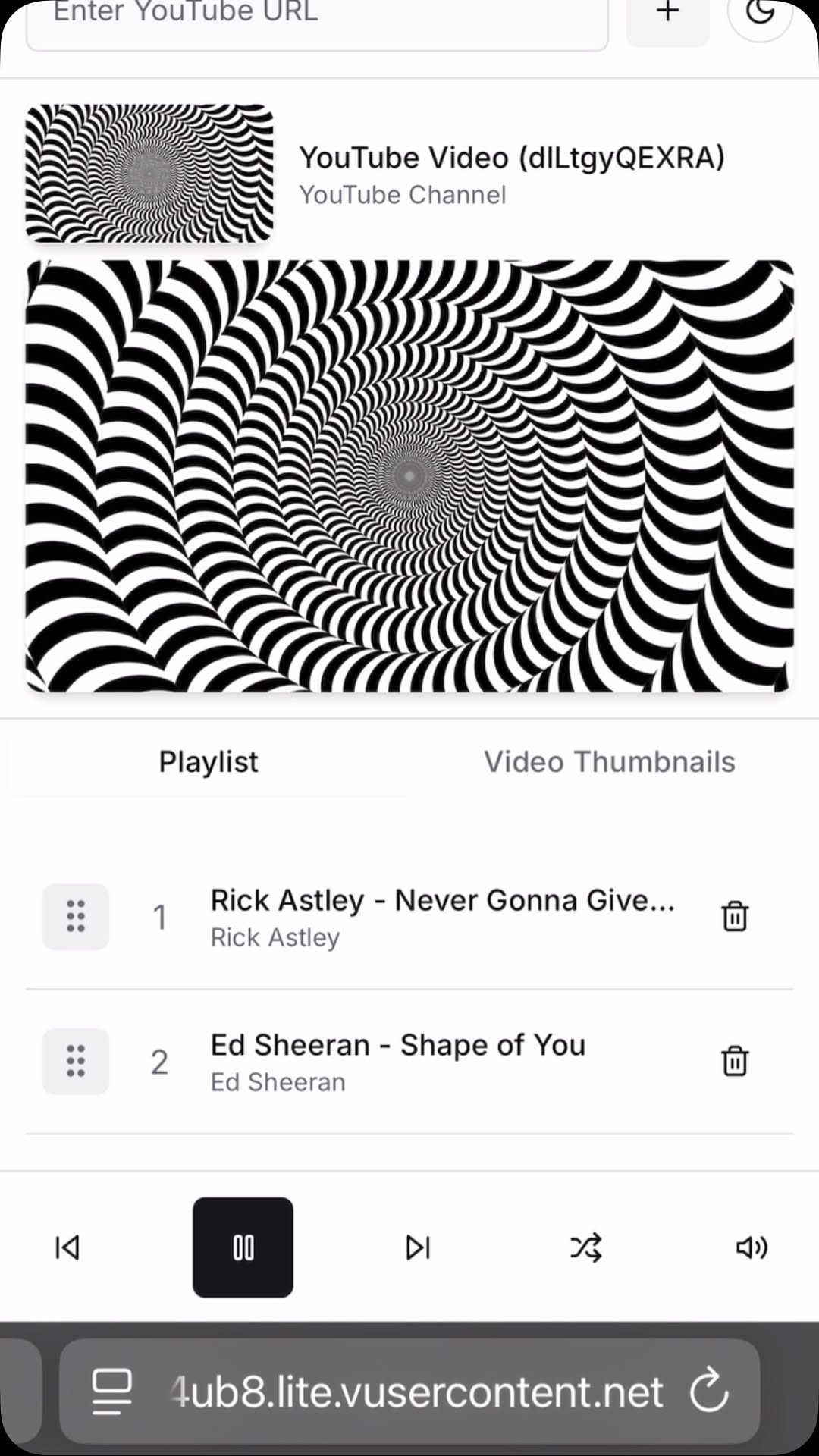This screenshot has width=819, height=1456.
Task: Delete the Rick Astley track from playlist
Action: (x=734, y=916)
